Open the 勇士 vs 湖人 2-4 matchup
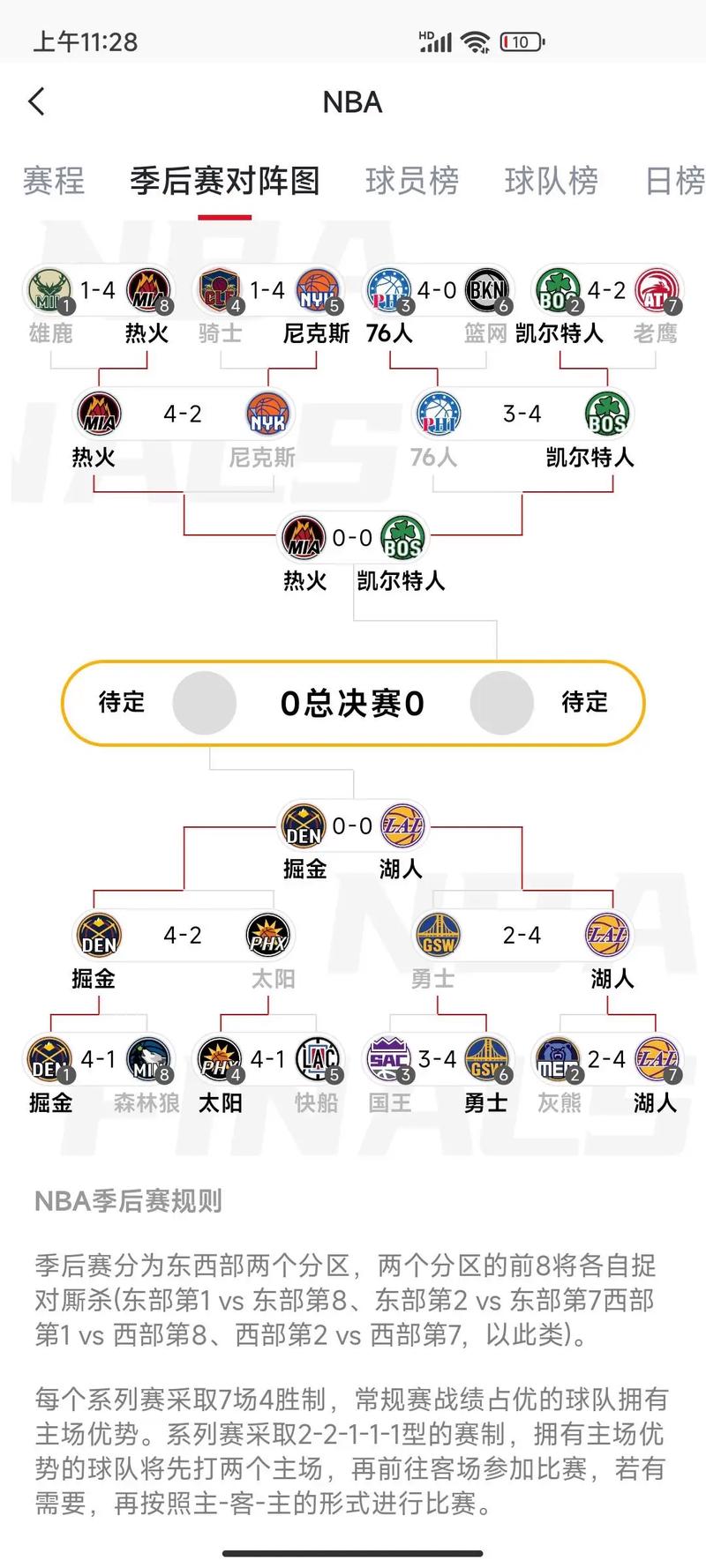 (522, 952)
